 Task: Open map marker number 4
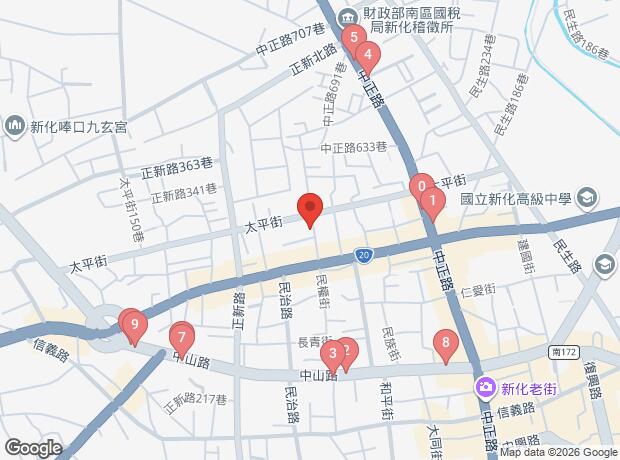coord(369,55)
